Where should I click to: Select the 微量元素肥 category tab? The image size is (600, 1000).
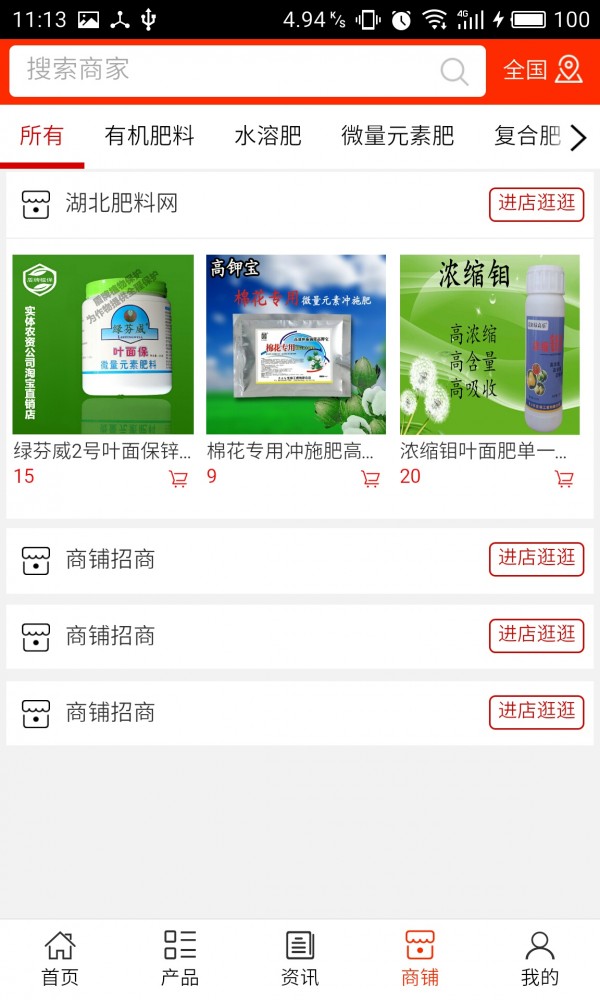[x=397, y=136]
